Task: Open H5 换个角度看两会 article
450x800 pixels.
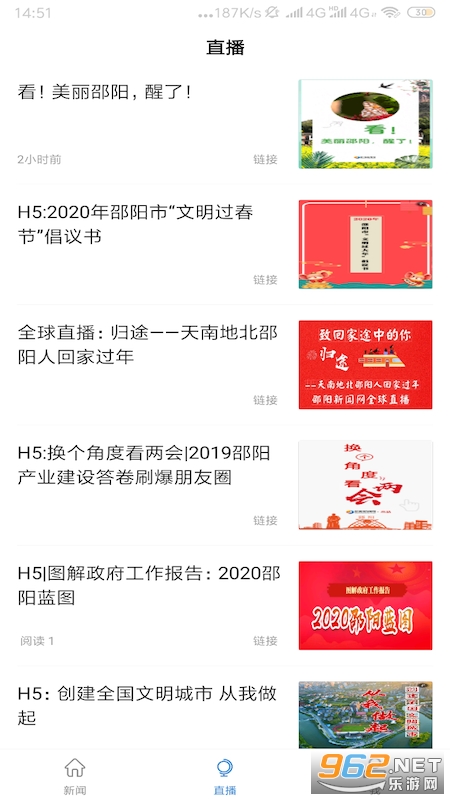Action: 225,485
